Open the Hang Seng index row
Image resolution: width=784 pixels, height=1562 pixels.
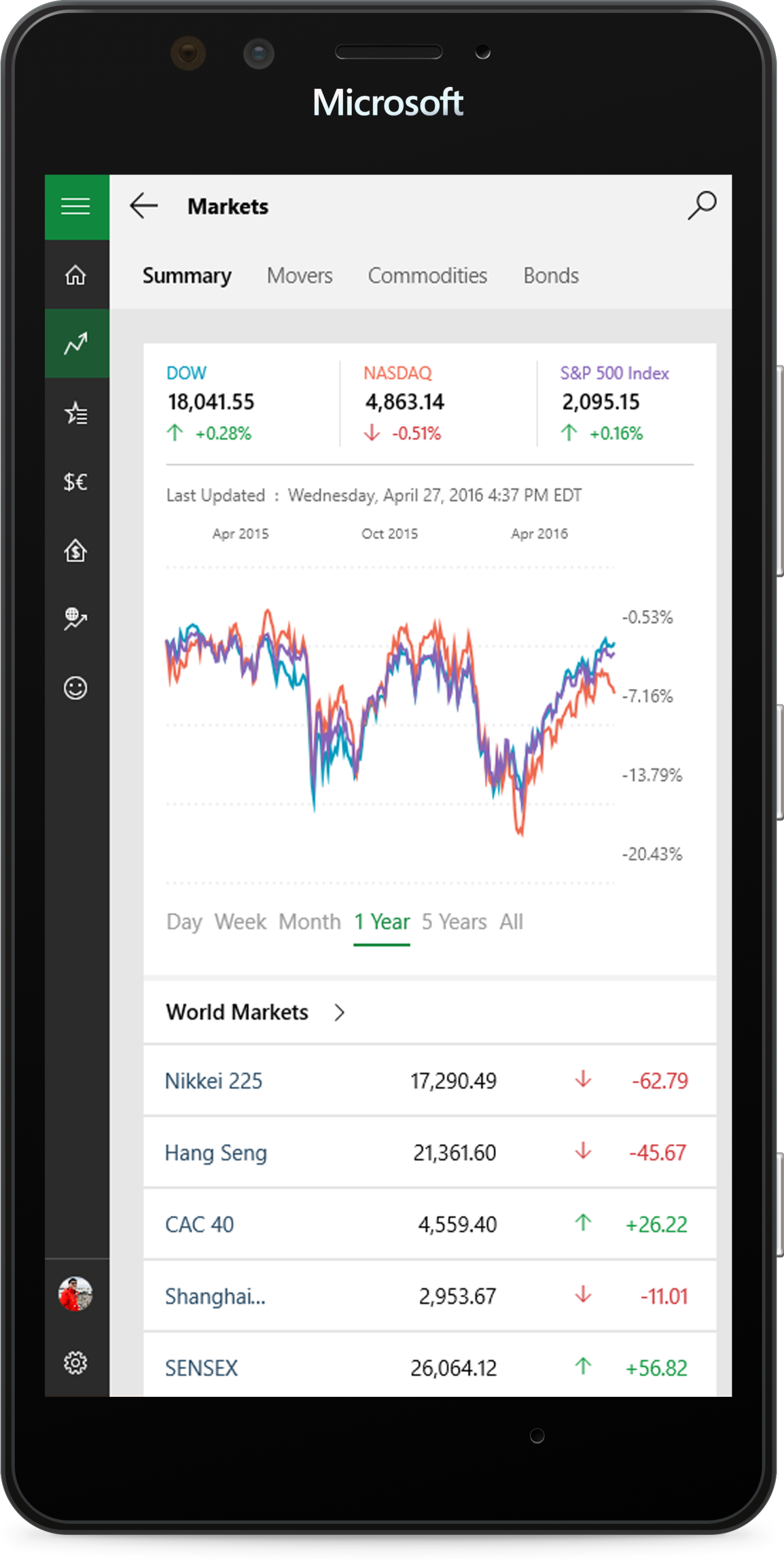430,1152
